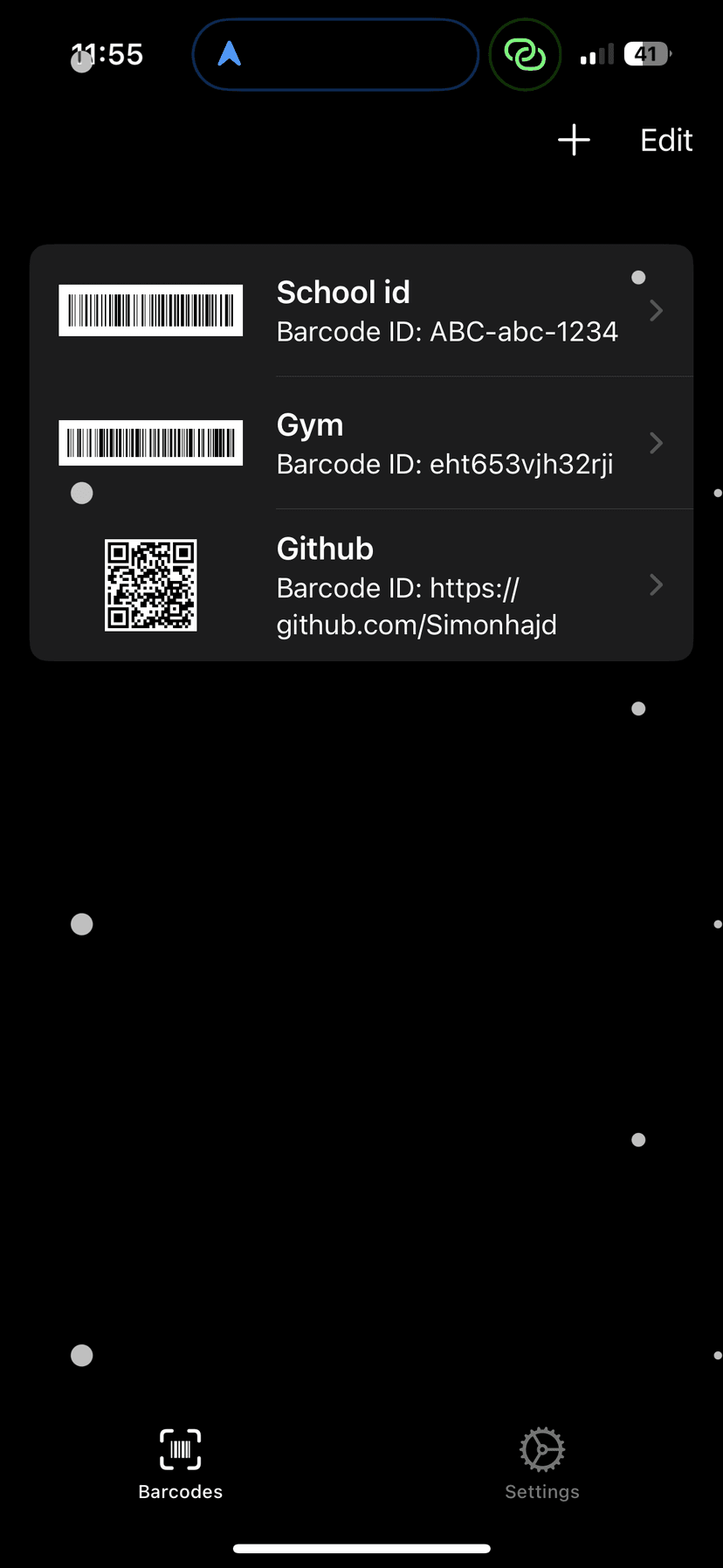723x1568 pixels.
Task: Add a new barcode with plus icon
Action: tap(574, 140)
